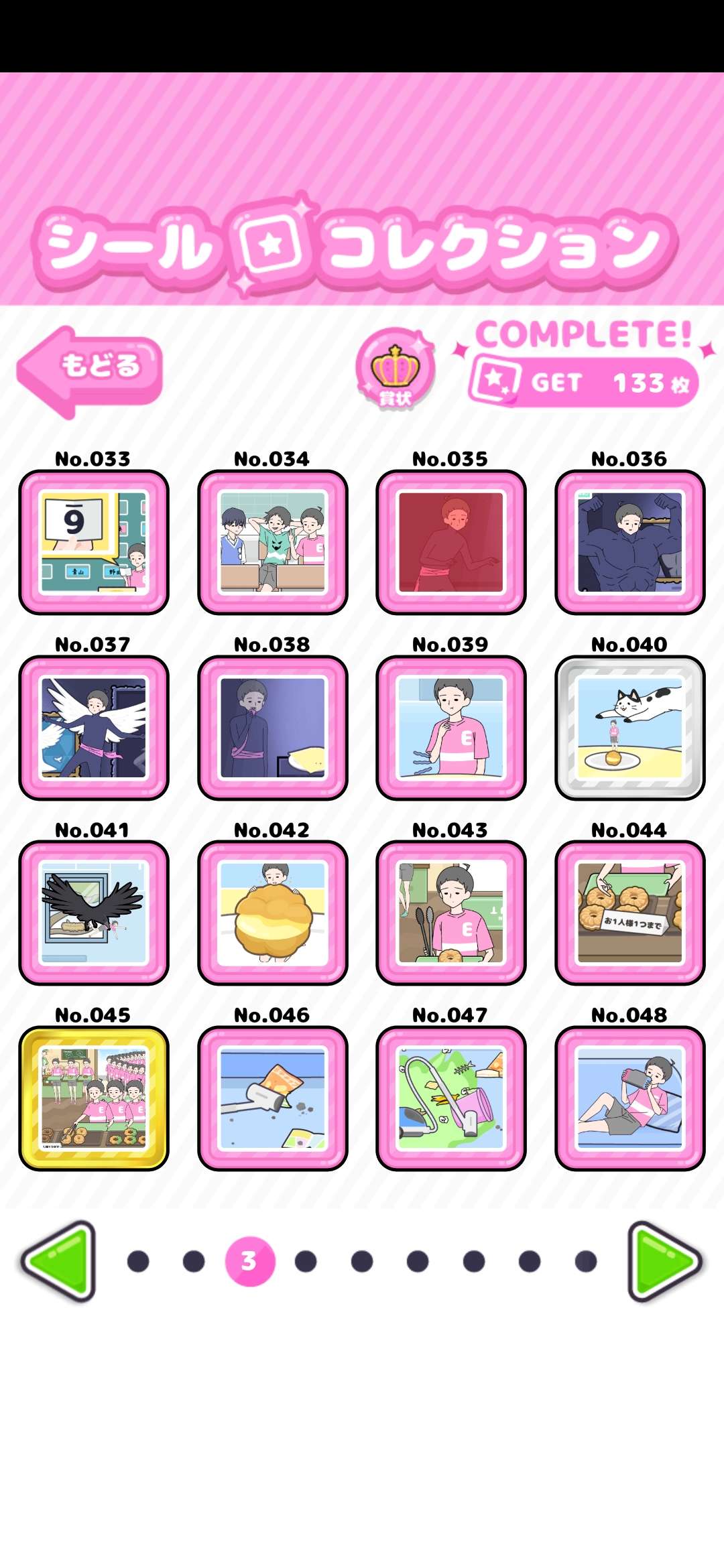The width and height of the screenshot is (724, 1568).
Task: View gold-framed sticker No.045
Action: click(94, 1098)
